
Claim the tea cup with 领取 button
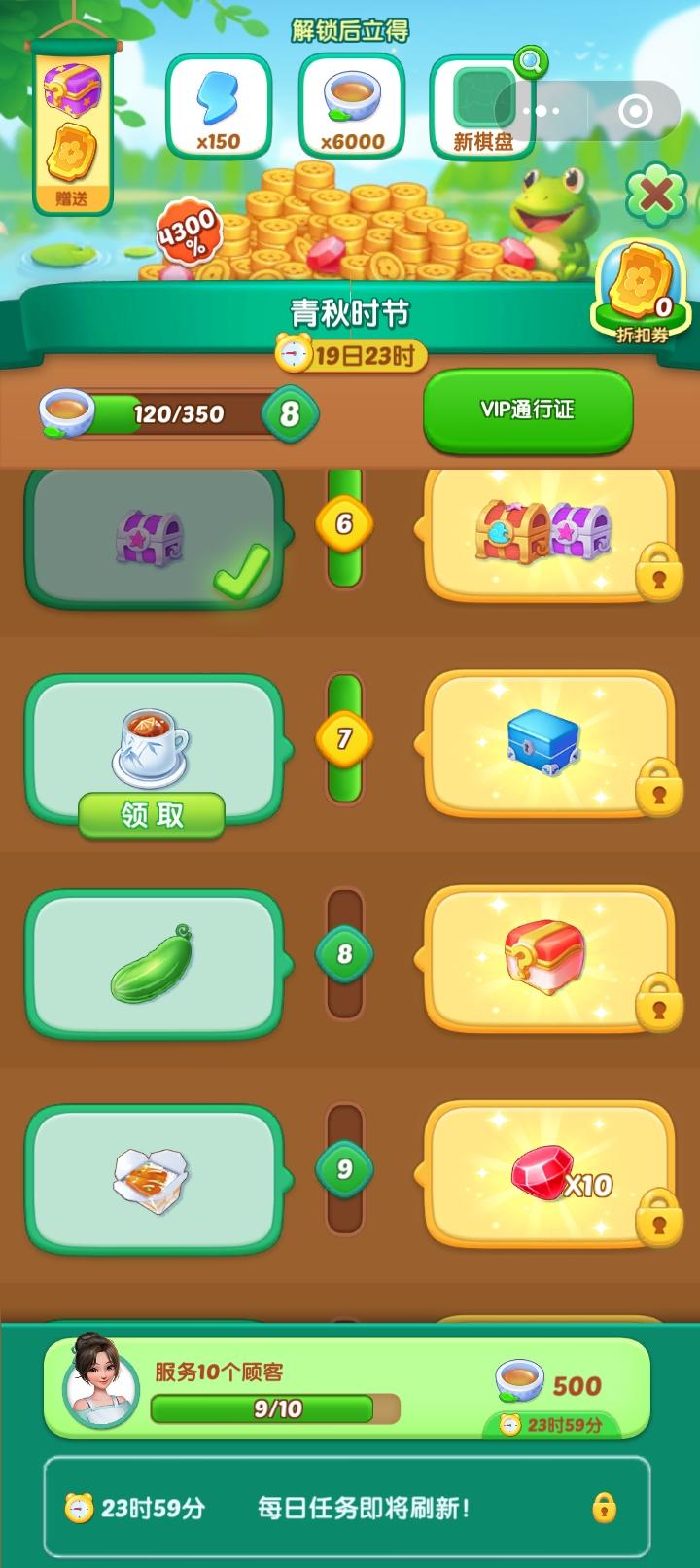(154, 815)
